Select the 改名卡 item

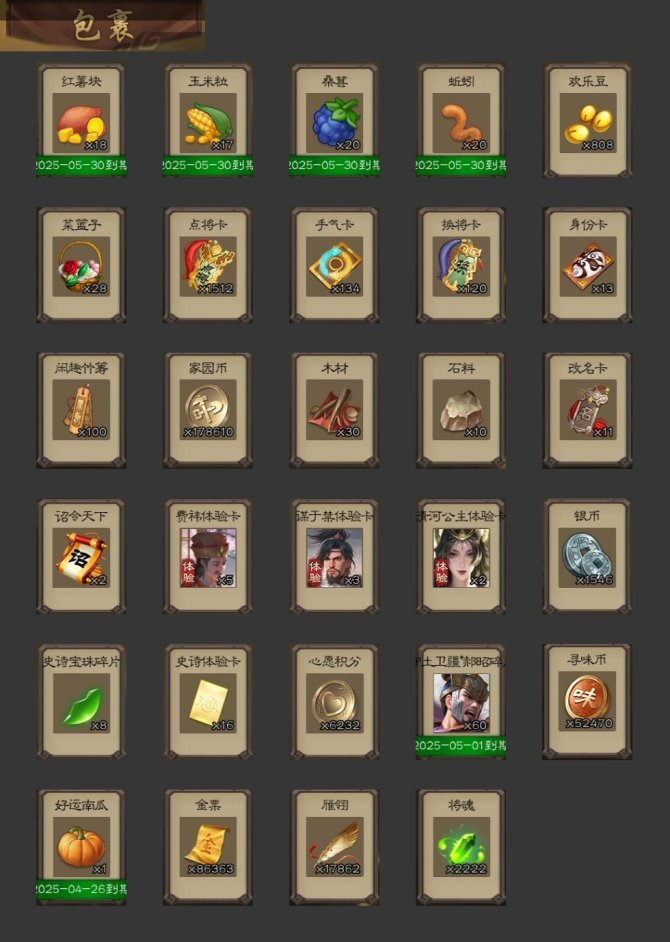(x=587, y=410)
